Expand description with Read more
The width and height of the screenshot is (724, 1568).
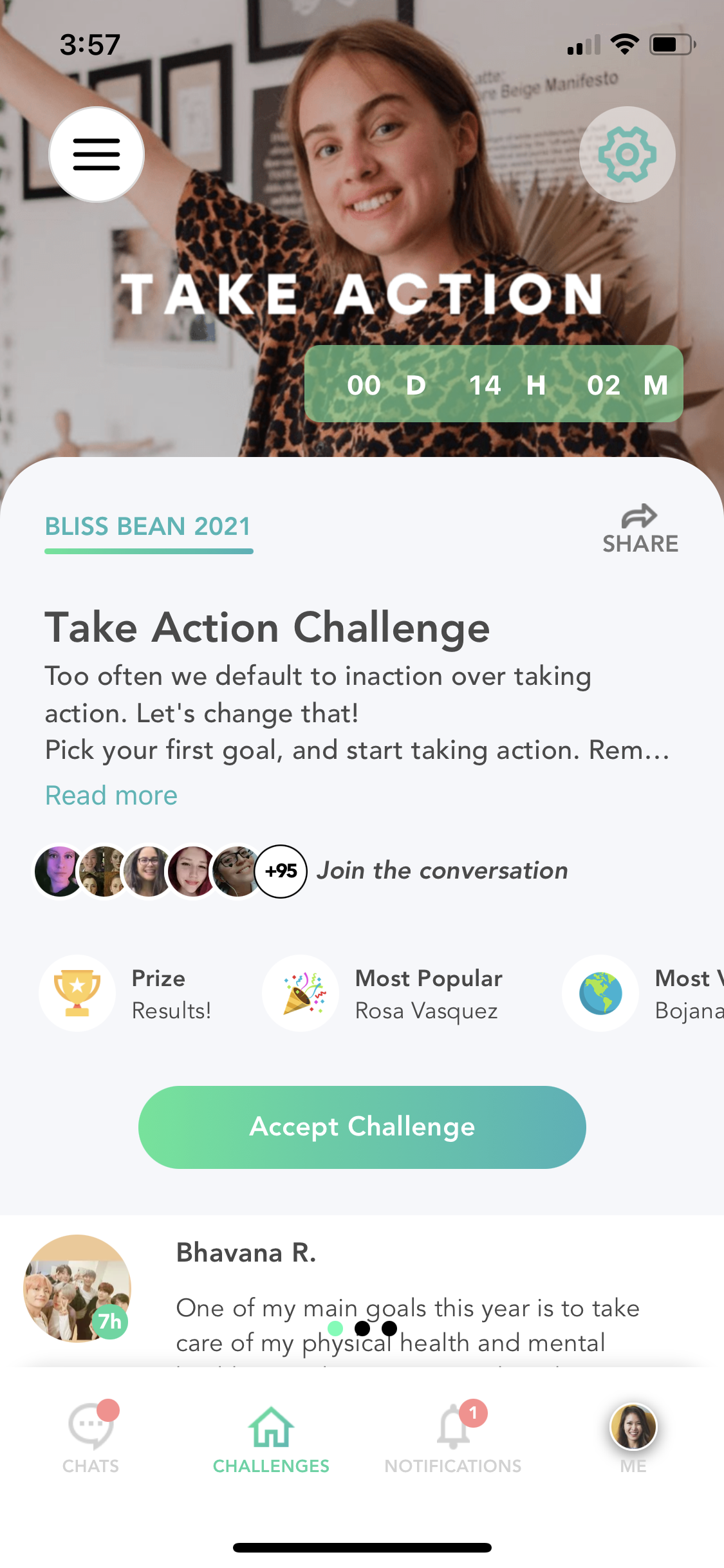tap(111, 796)
